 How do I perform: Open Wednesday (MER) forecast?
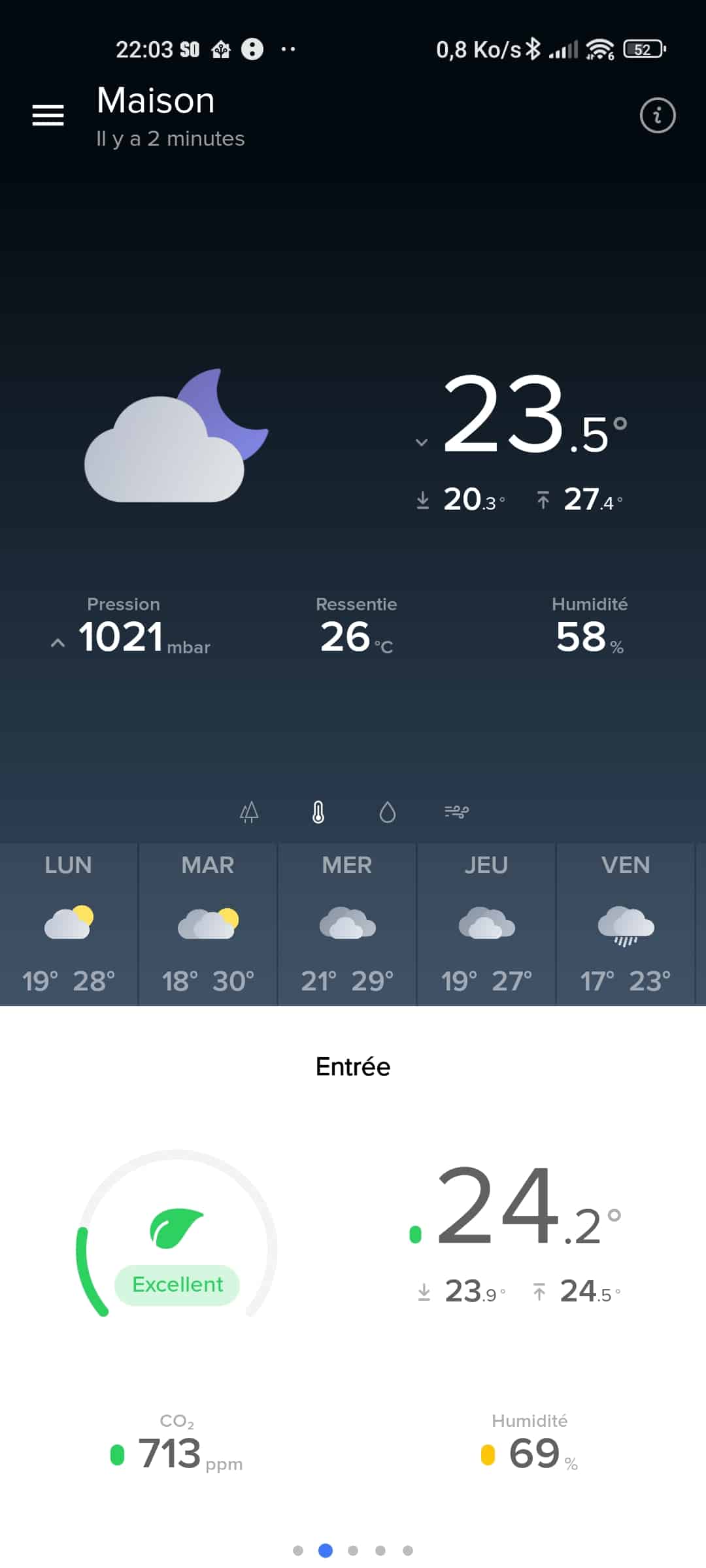point(347,924)
